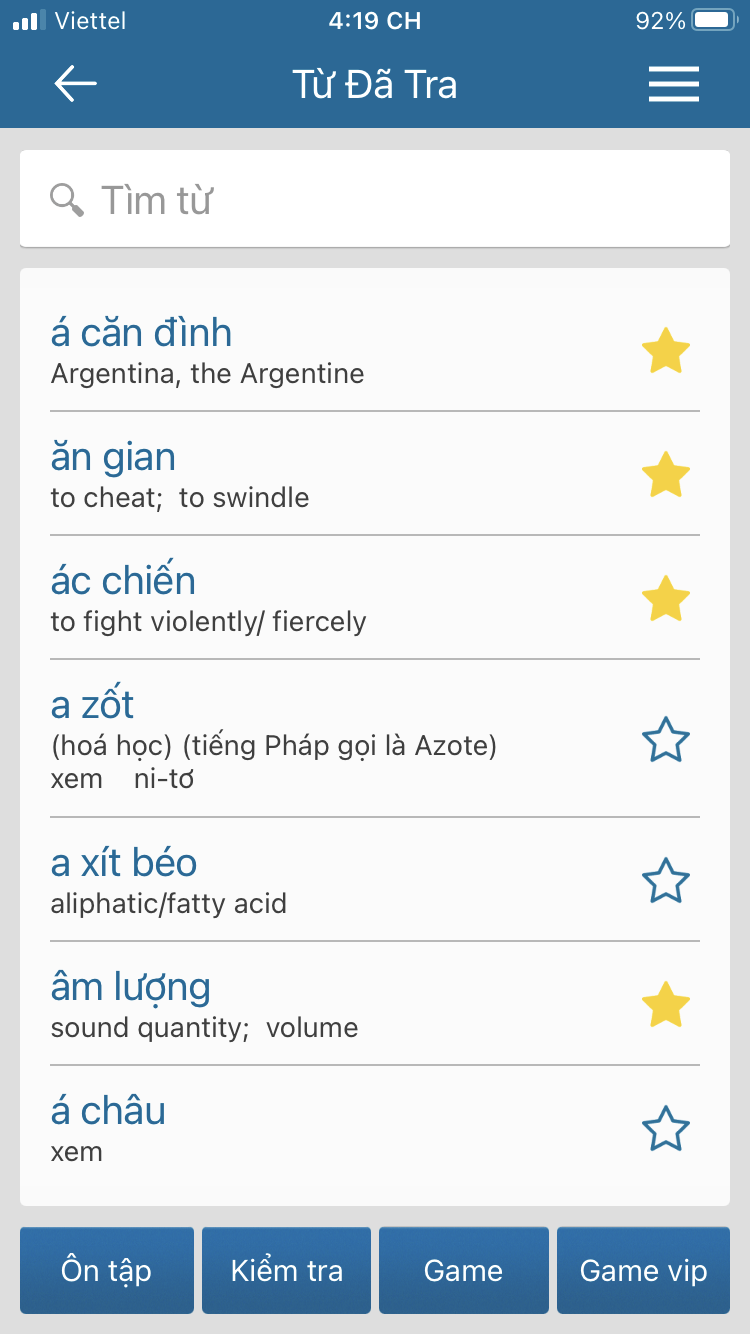Click the magnifying glass search icon
Viewport: 750px width, 1334px height.
tap(66, 199)
